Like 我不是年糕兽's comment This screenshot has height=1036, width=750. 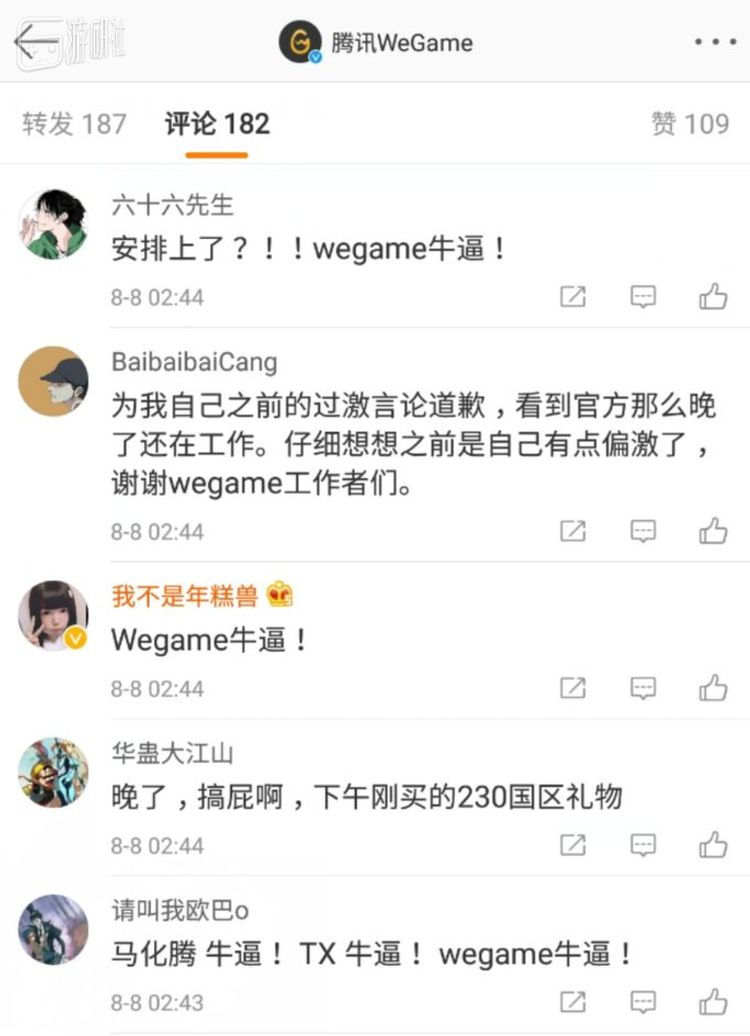[x=713, y=688]
